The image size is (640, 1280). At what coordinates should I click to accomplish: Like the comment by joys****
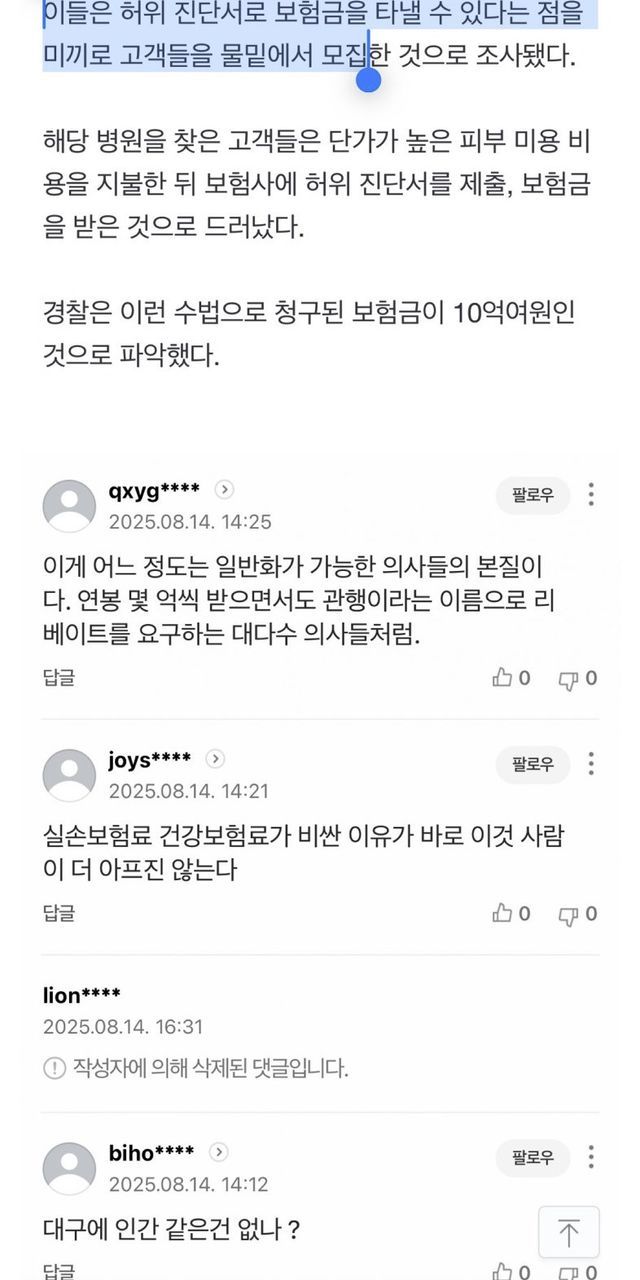click(x=511, y=913)
